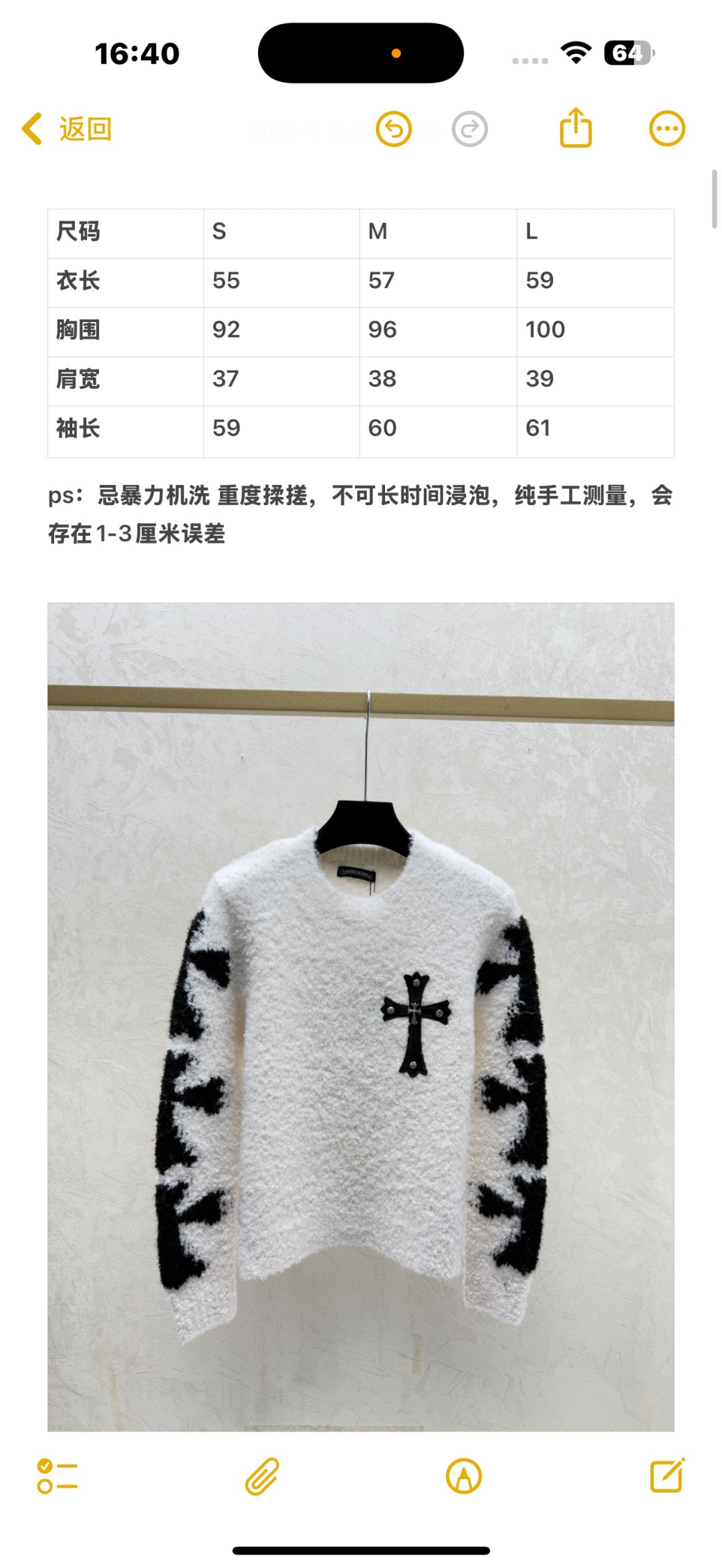The height and width of the screenshot is (1568, 722).
Task: Attach a file with the paperclip
Action: 262,1476
